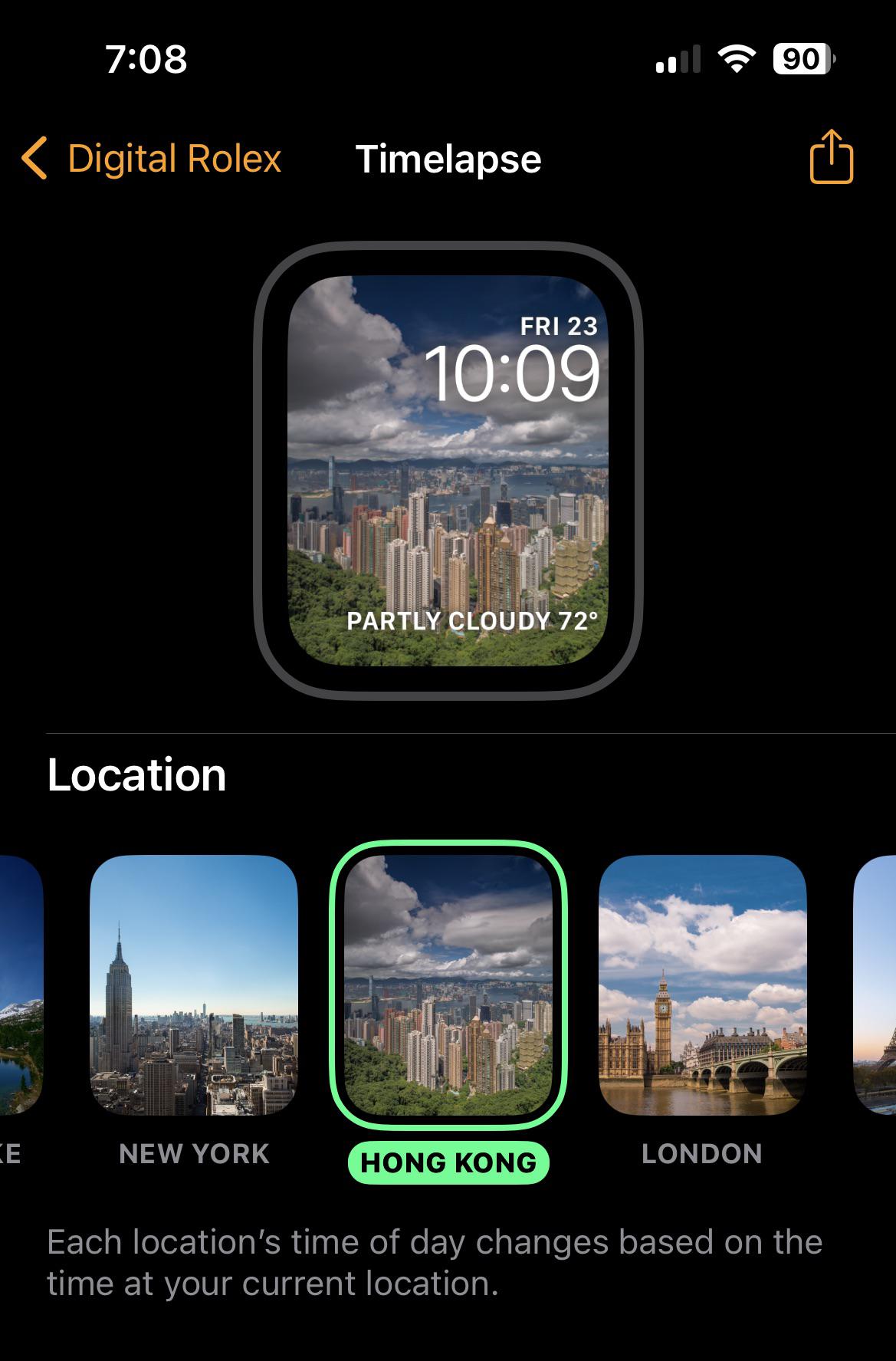Tap the back chevron beside Digital Rolex
The width and height of the screenshot is (896, 1361).
pos(34,158)
